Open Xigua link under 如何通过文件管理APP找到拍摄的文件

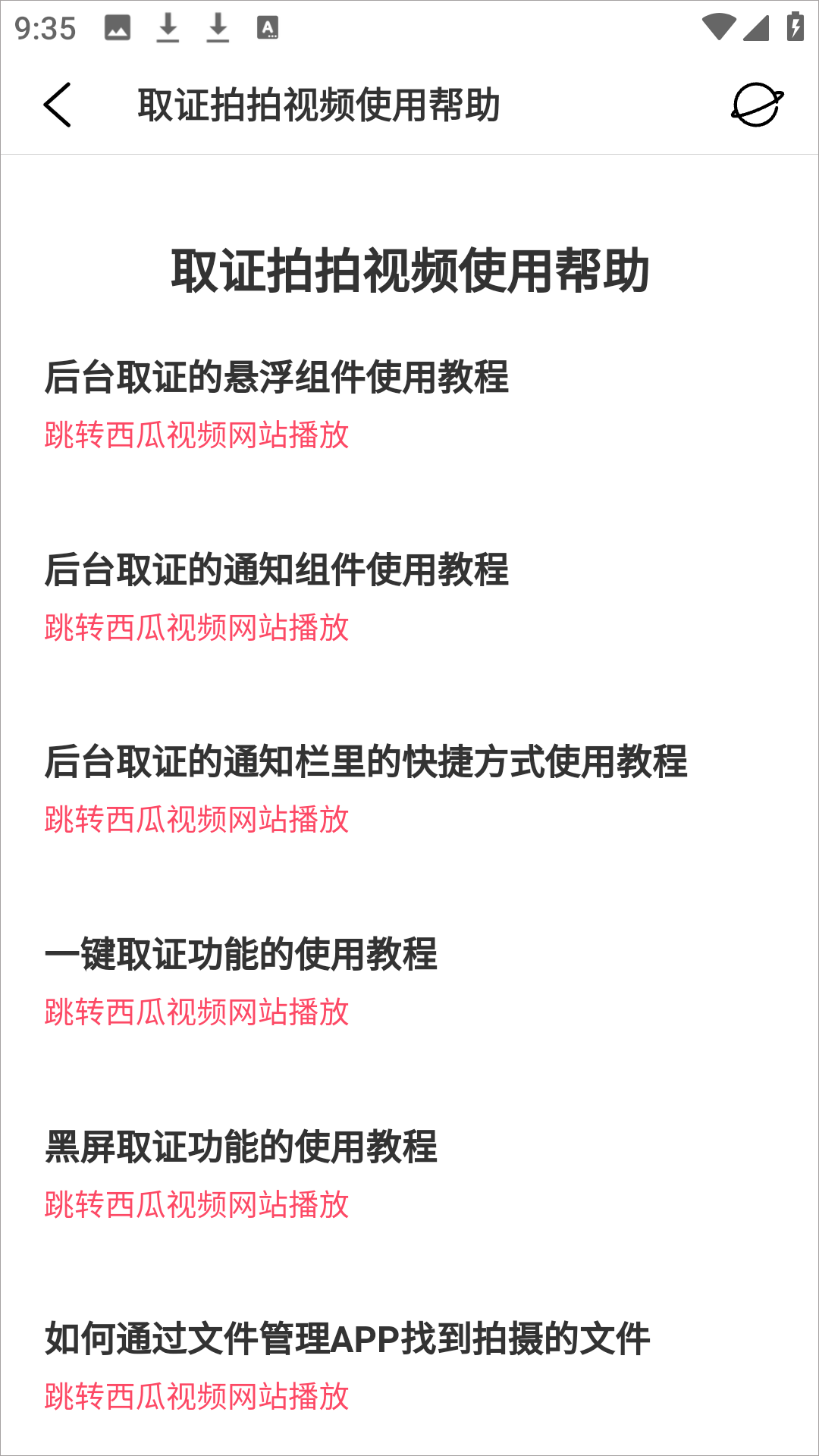(197, 1397)
